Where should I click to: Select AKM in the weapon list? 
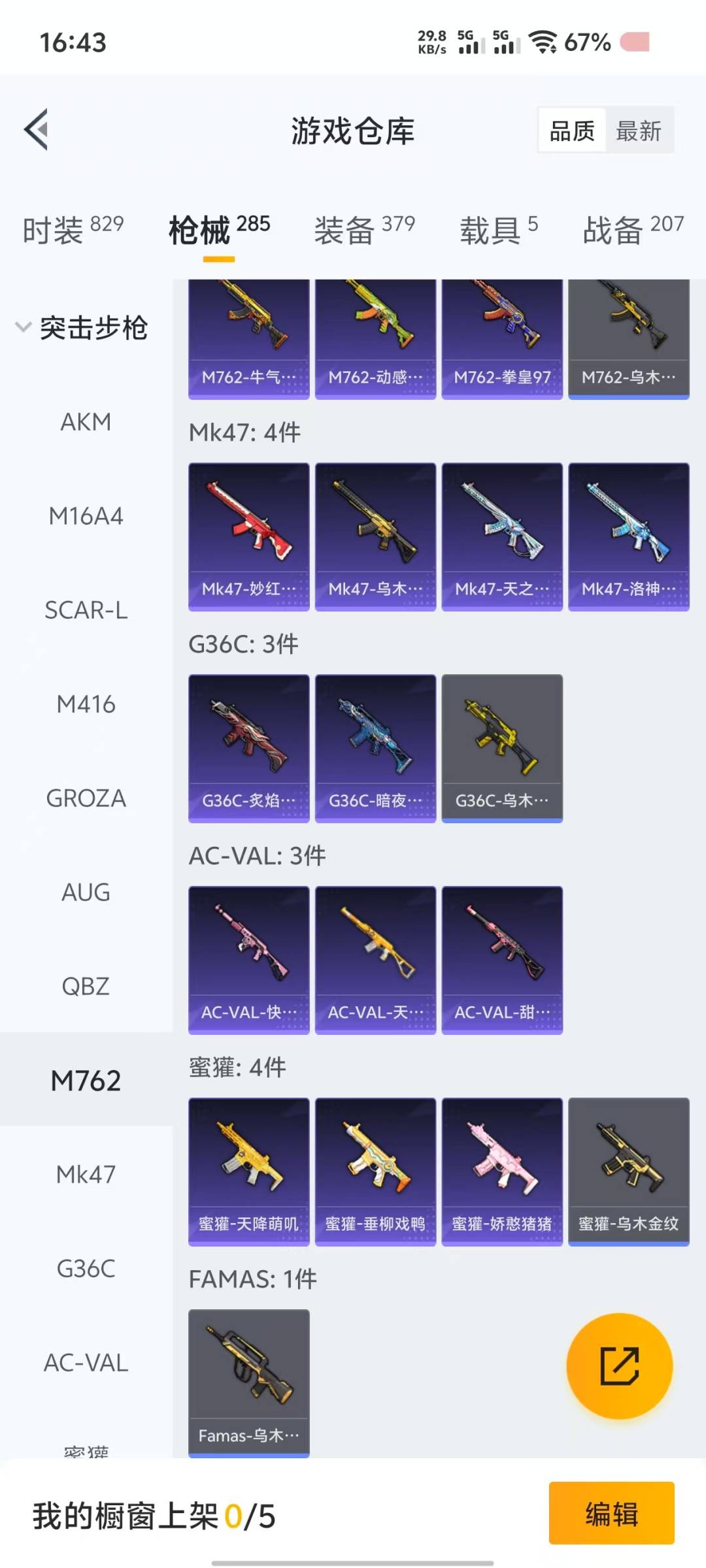click(x=86, y=422)
